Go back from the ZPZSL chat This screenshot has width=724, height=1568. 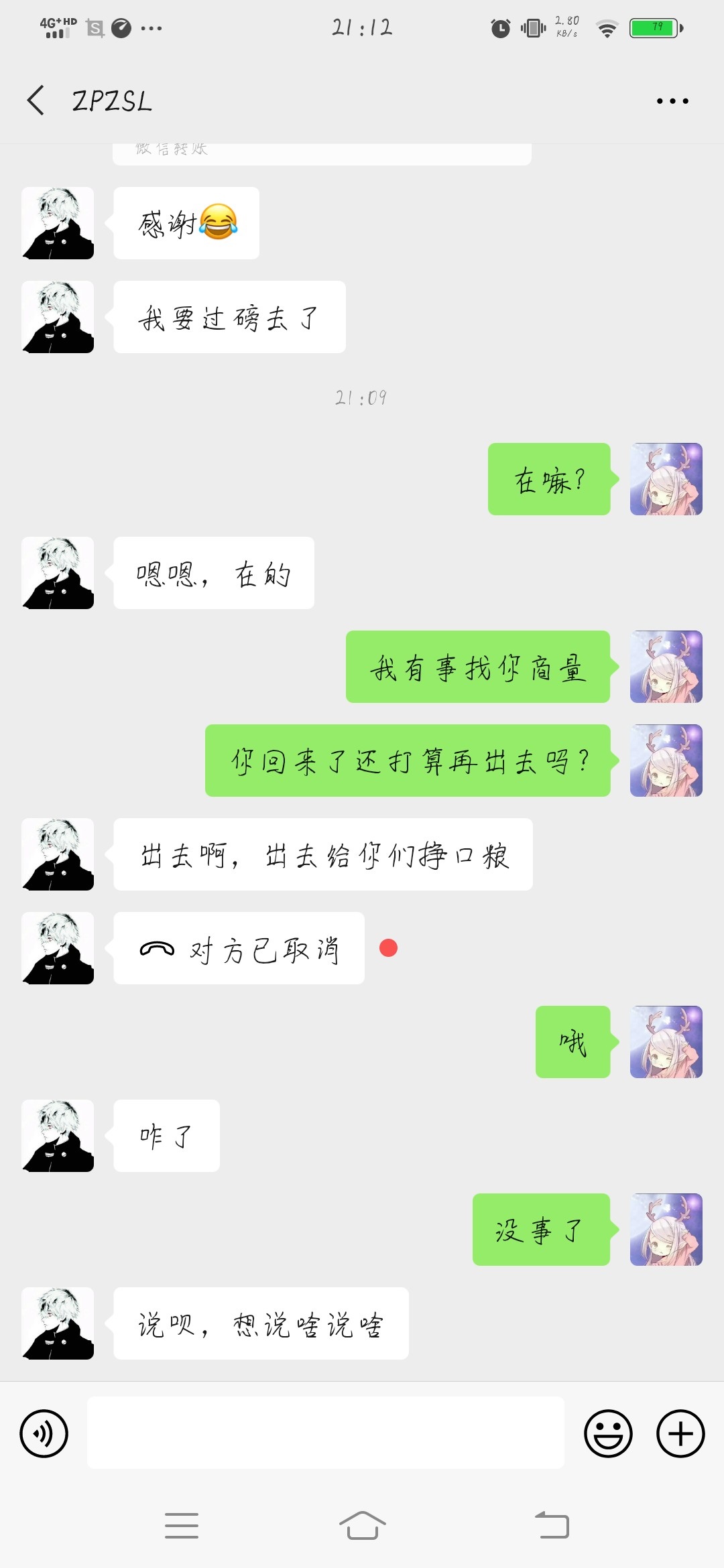point(36,101)
